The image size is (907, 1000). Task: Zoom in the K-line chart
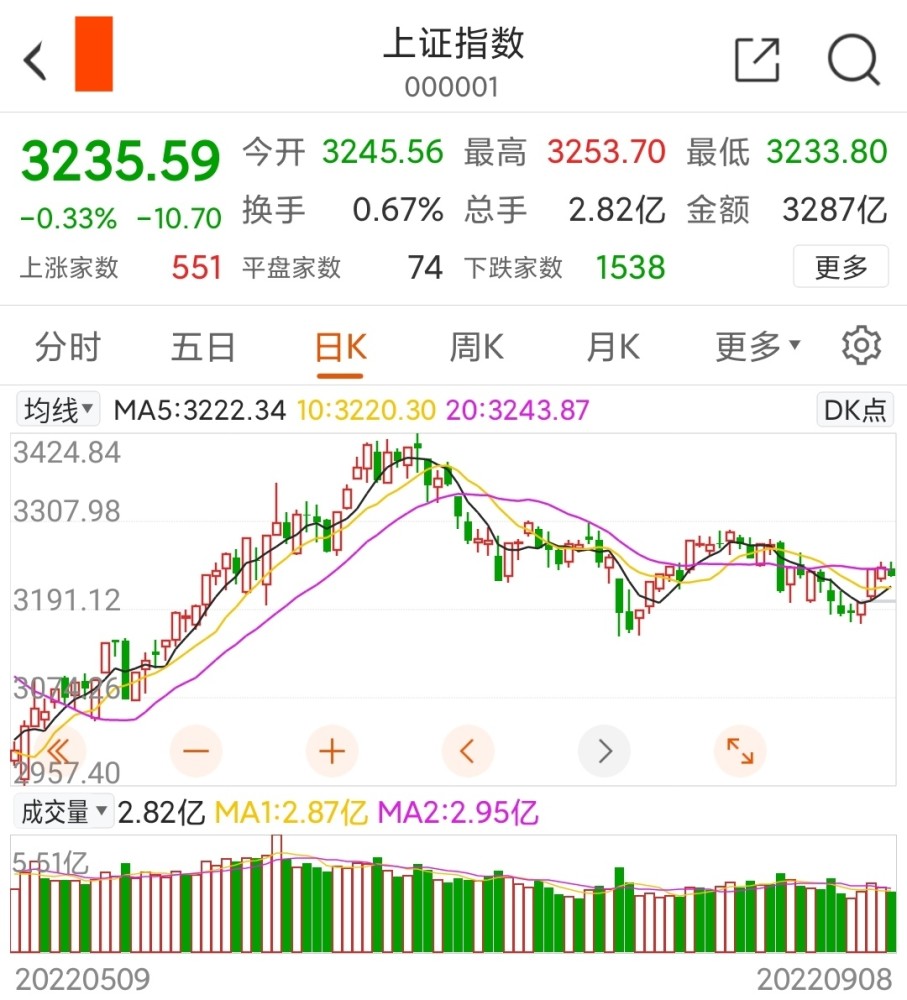click(x=332, y=750)
